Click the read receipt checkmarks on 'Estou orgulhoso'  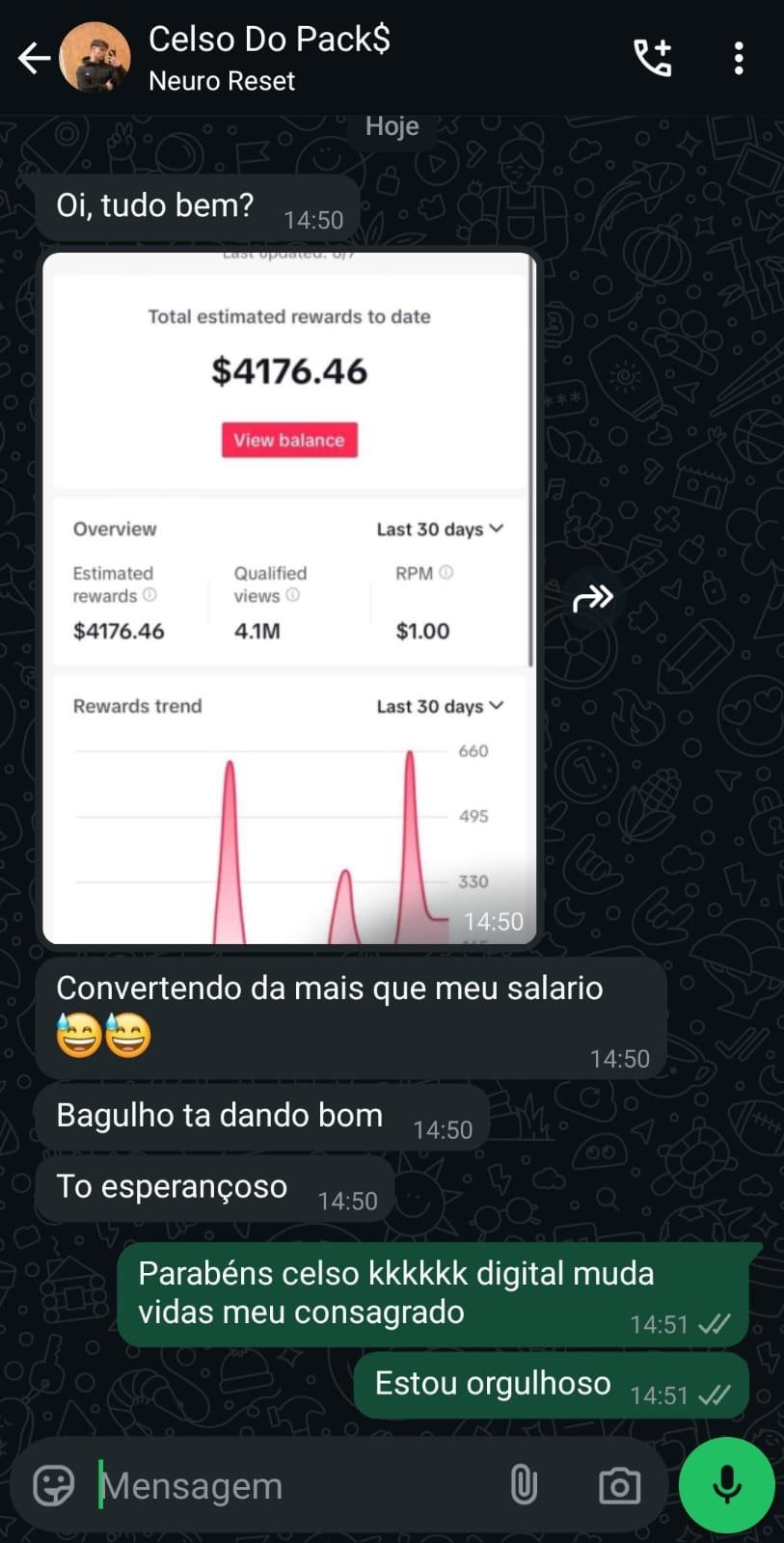pos(716,1394)
